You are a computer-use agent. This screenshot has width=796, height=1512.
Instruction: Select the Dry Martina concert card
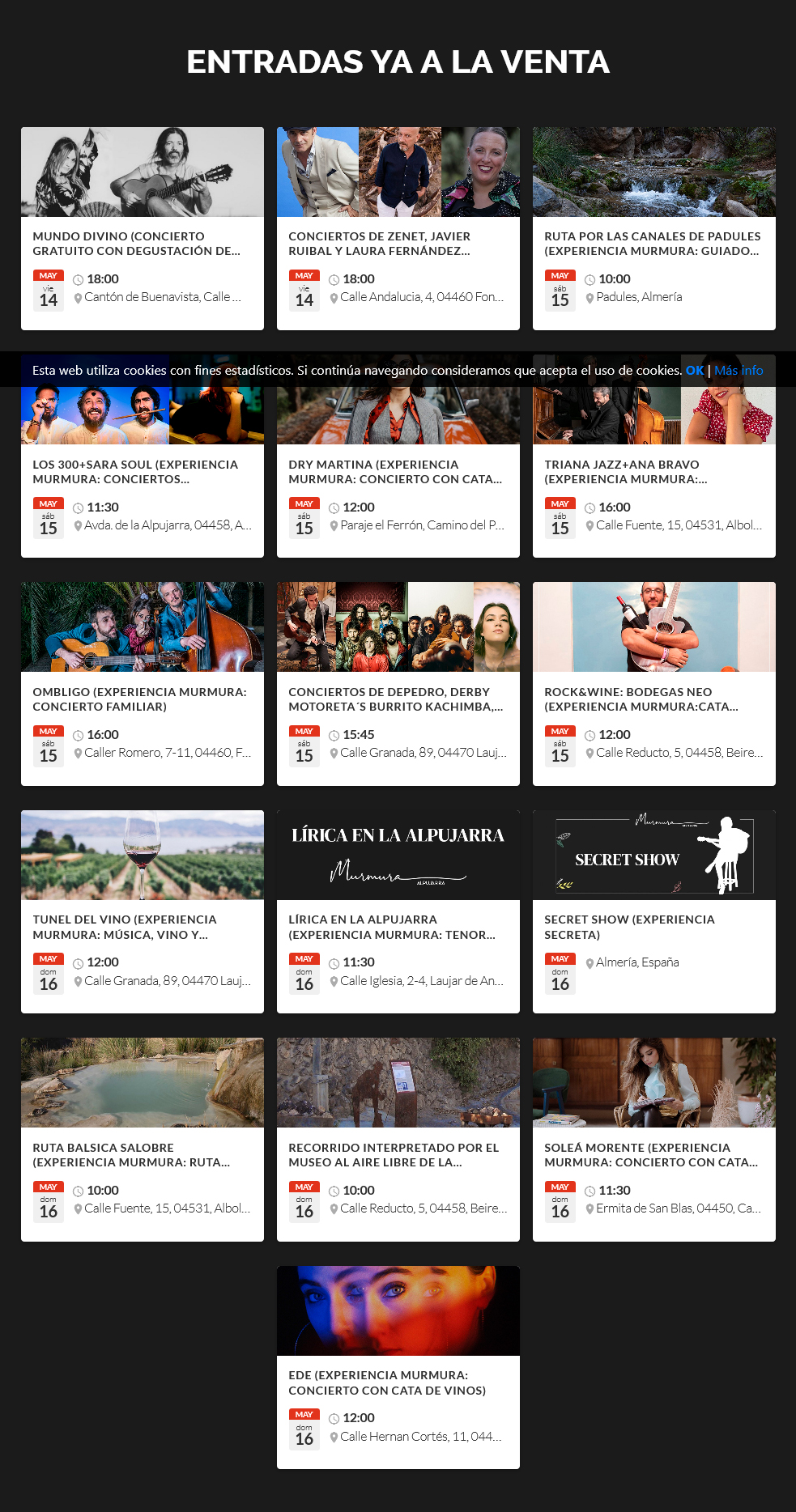(x=398, y=473)
